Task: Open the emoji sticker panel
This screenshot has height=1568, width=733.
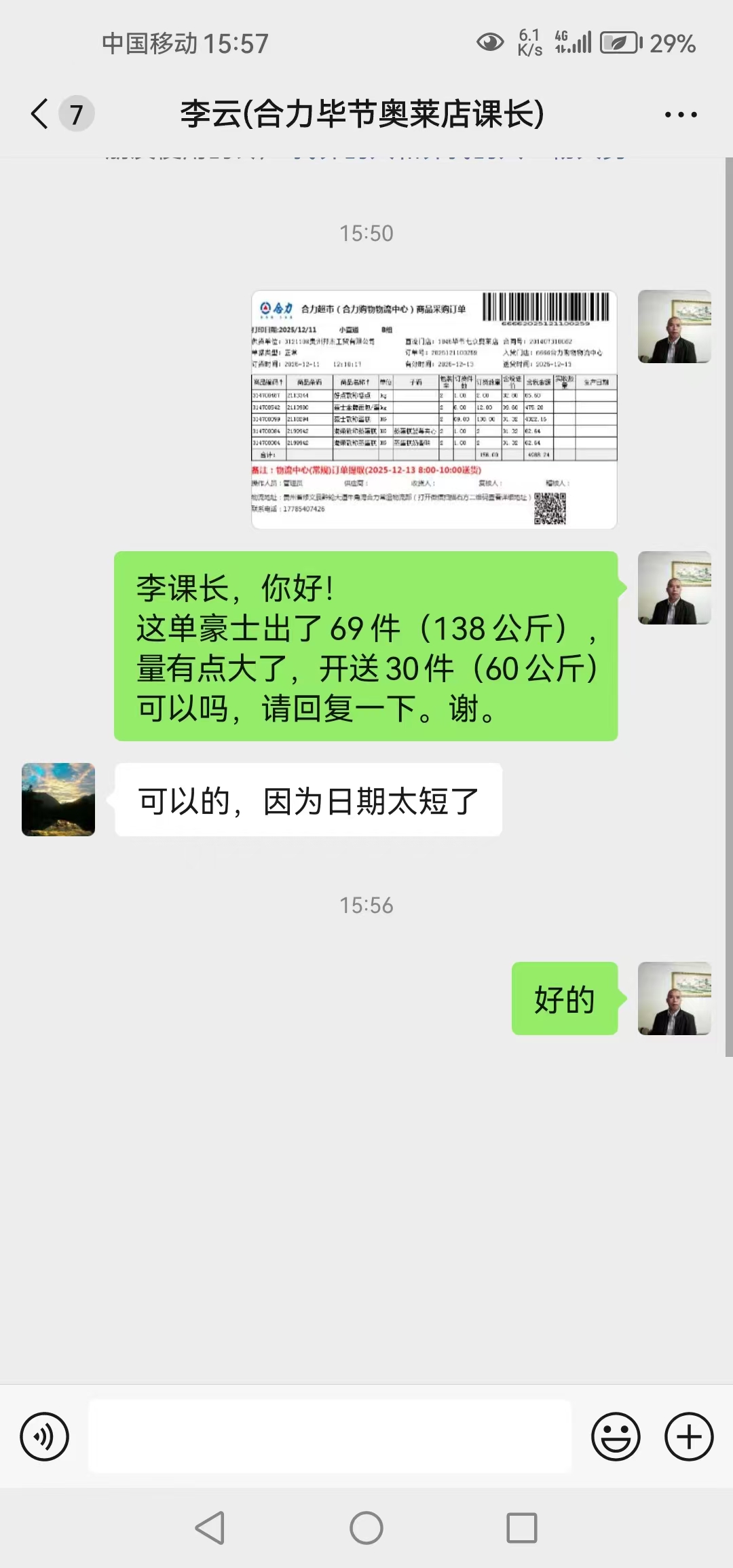Action: point(616,1436)
